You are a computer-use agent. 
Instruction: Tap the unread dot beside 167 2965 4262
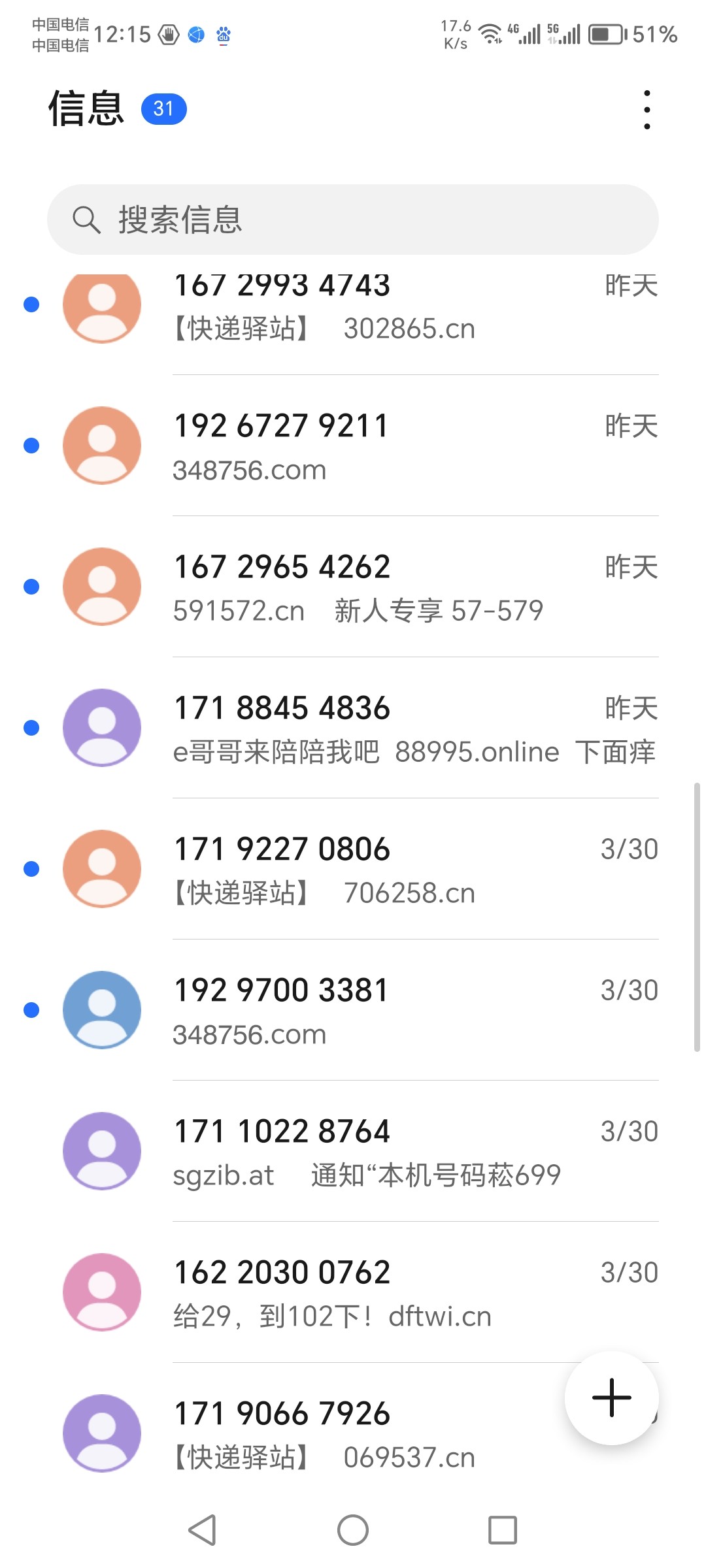30,586
